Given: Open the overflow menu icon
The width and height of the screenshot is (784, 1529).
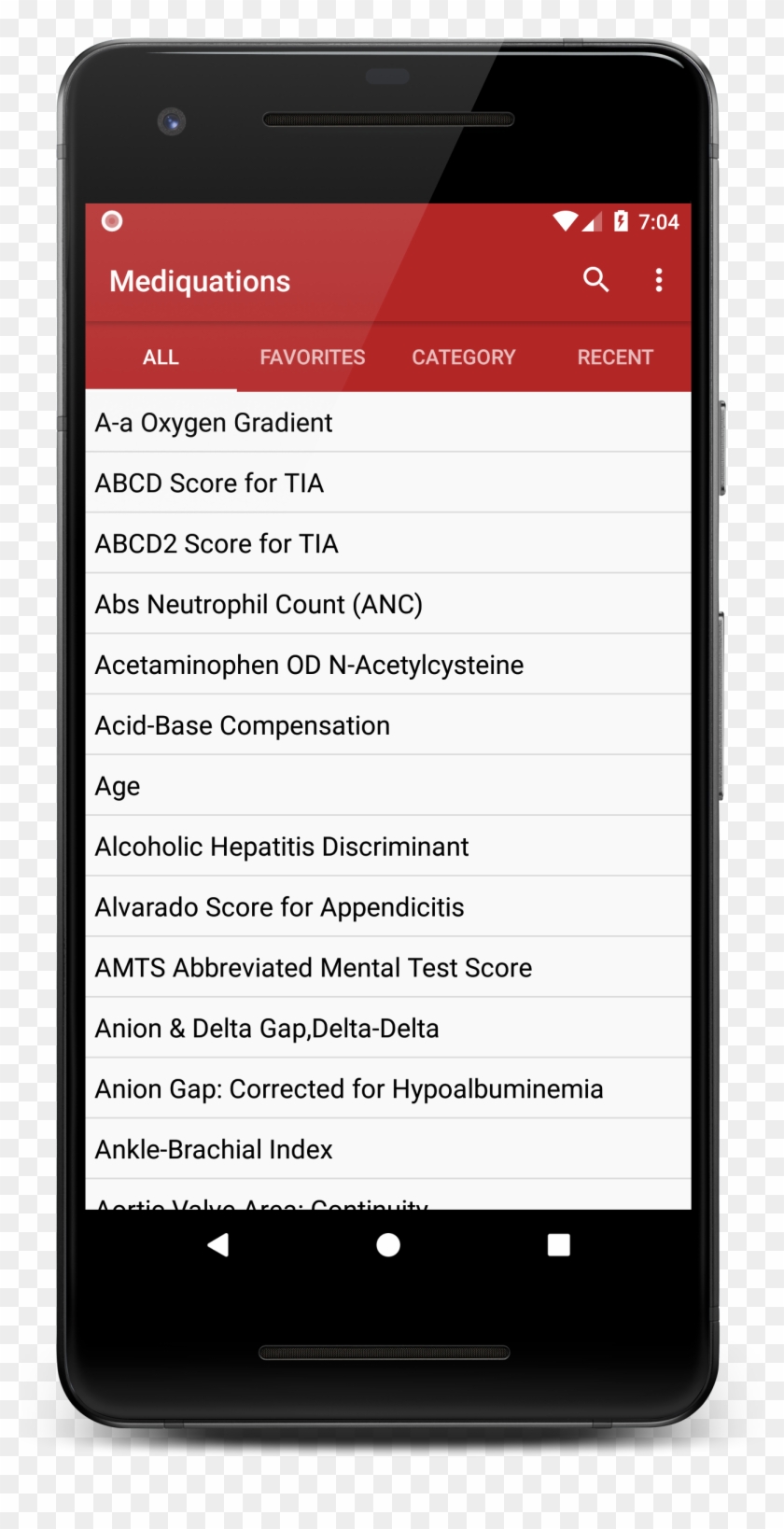Looking at the screenshot, I should pos(659,280).
